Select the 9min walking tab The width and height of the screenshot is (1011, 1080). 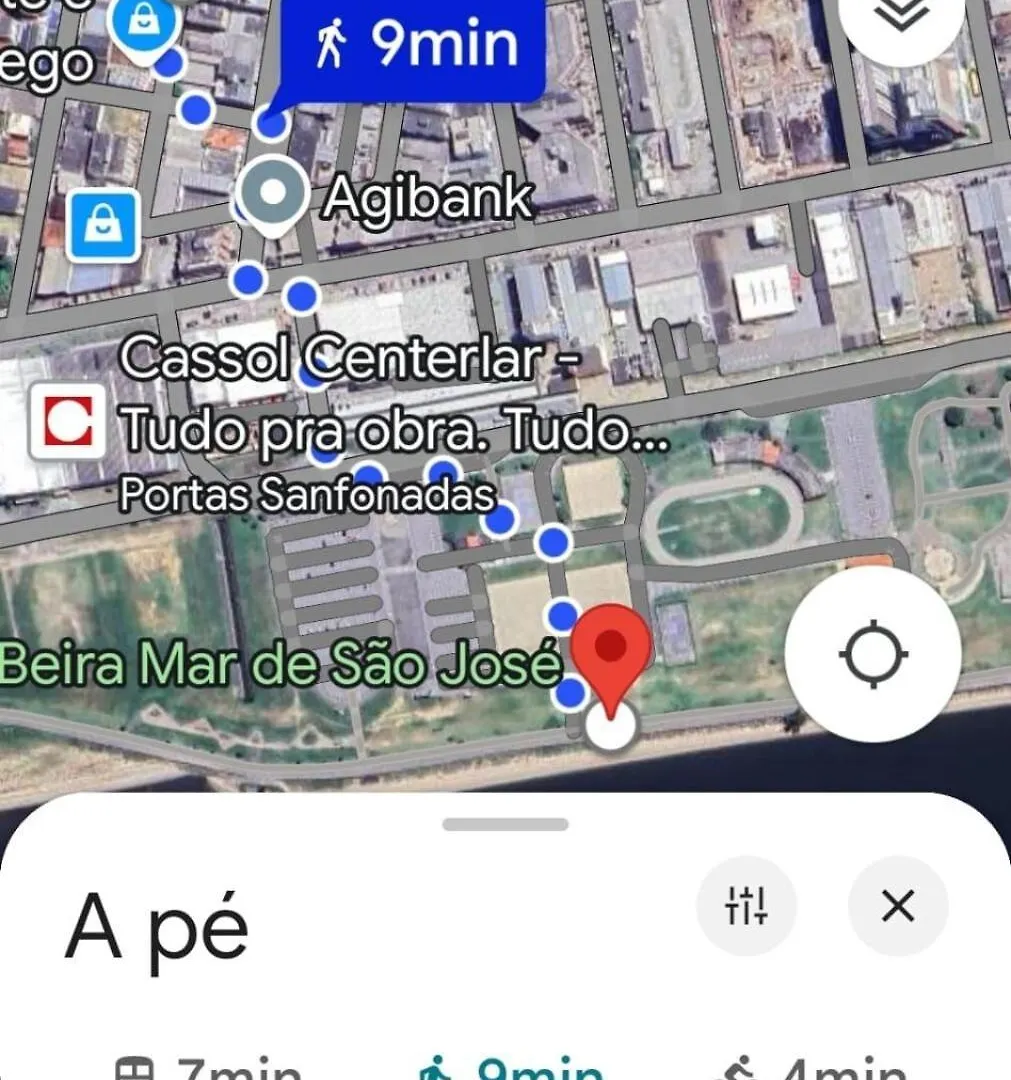(510, 1070)
